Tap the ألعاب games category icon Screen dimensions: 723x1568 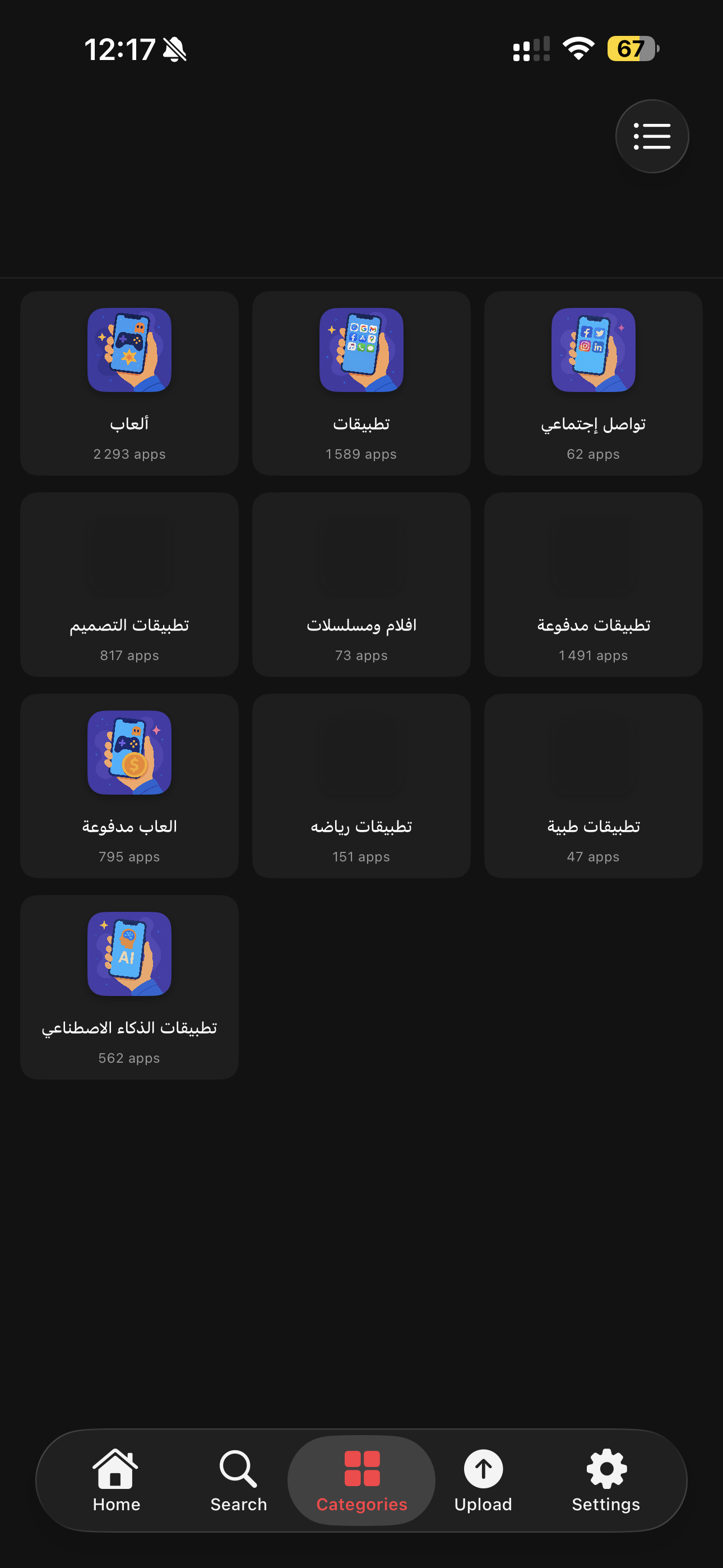[129, 350]
